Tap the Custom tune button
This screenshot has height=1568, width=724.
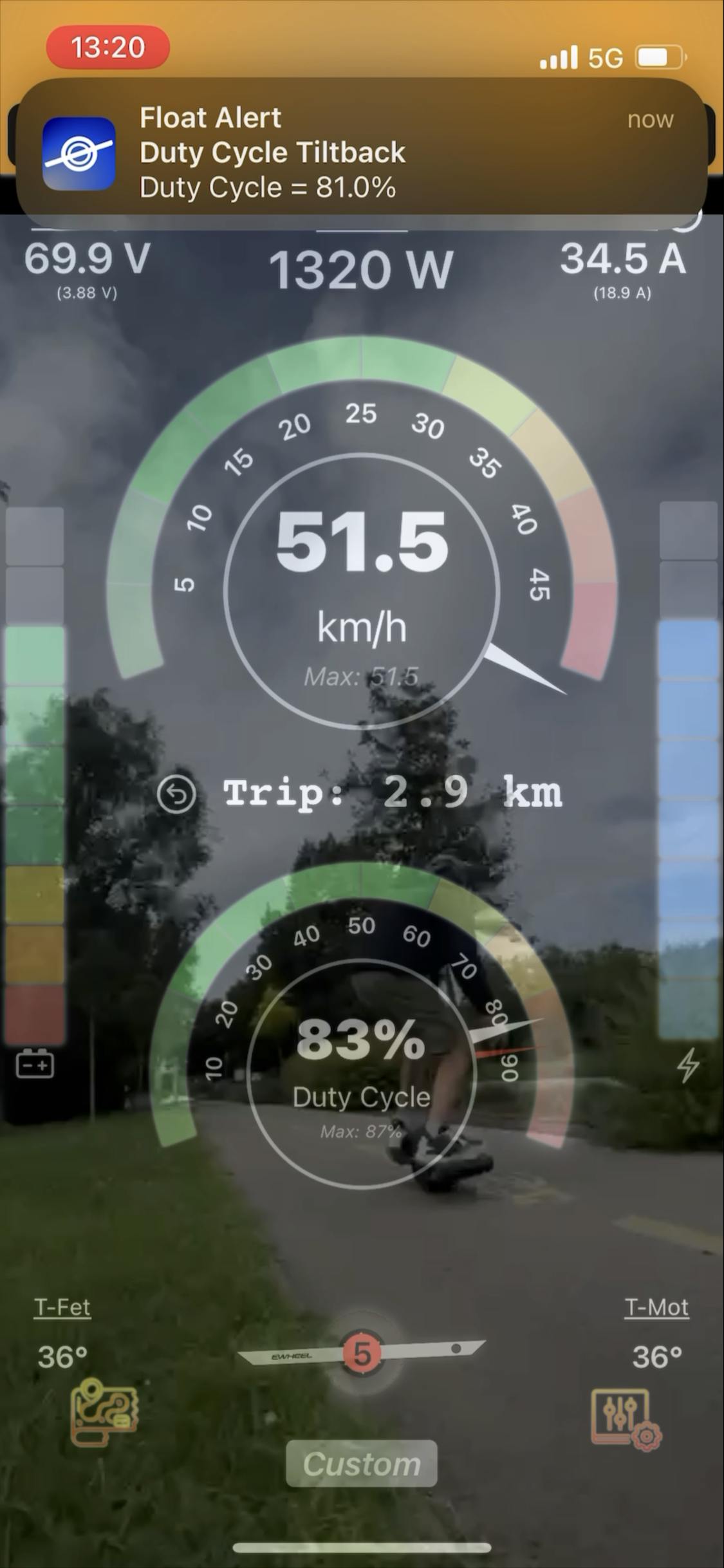pyautogui.click(x=361, y=1464)
